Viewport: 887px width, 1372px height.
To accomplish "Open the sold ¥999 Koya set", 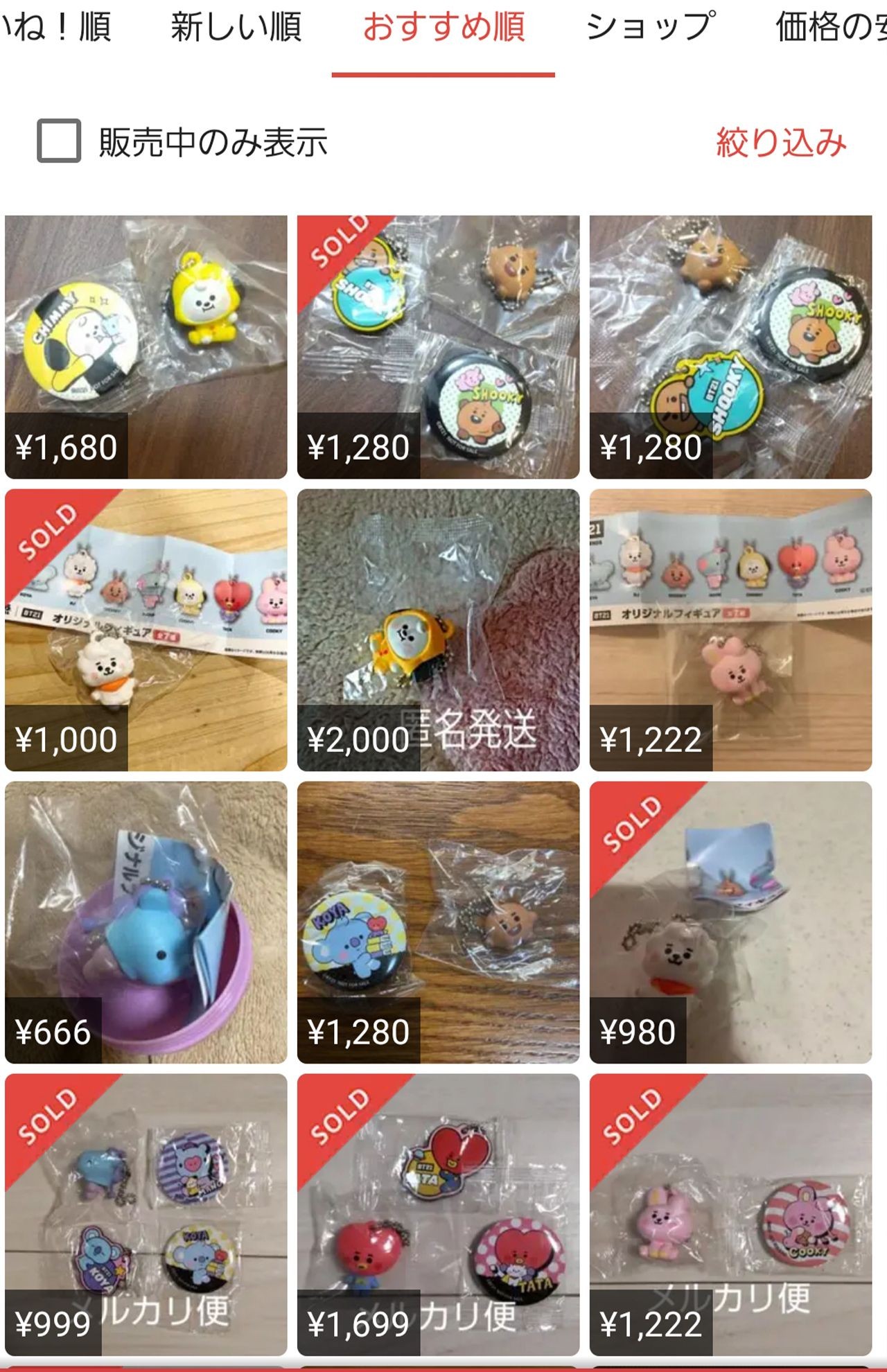I will (x=146, y=1215).
